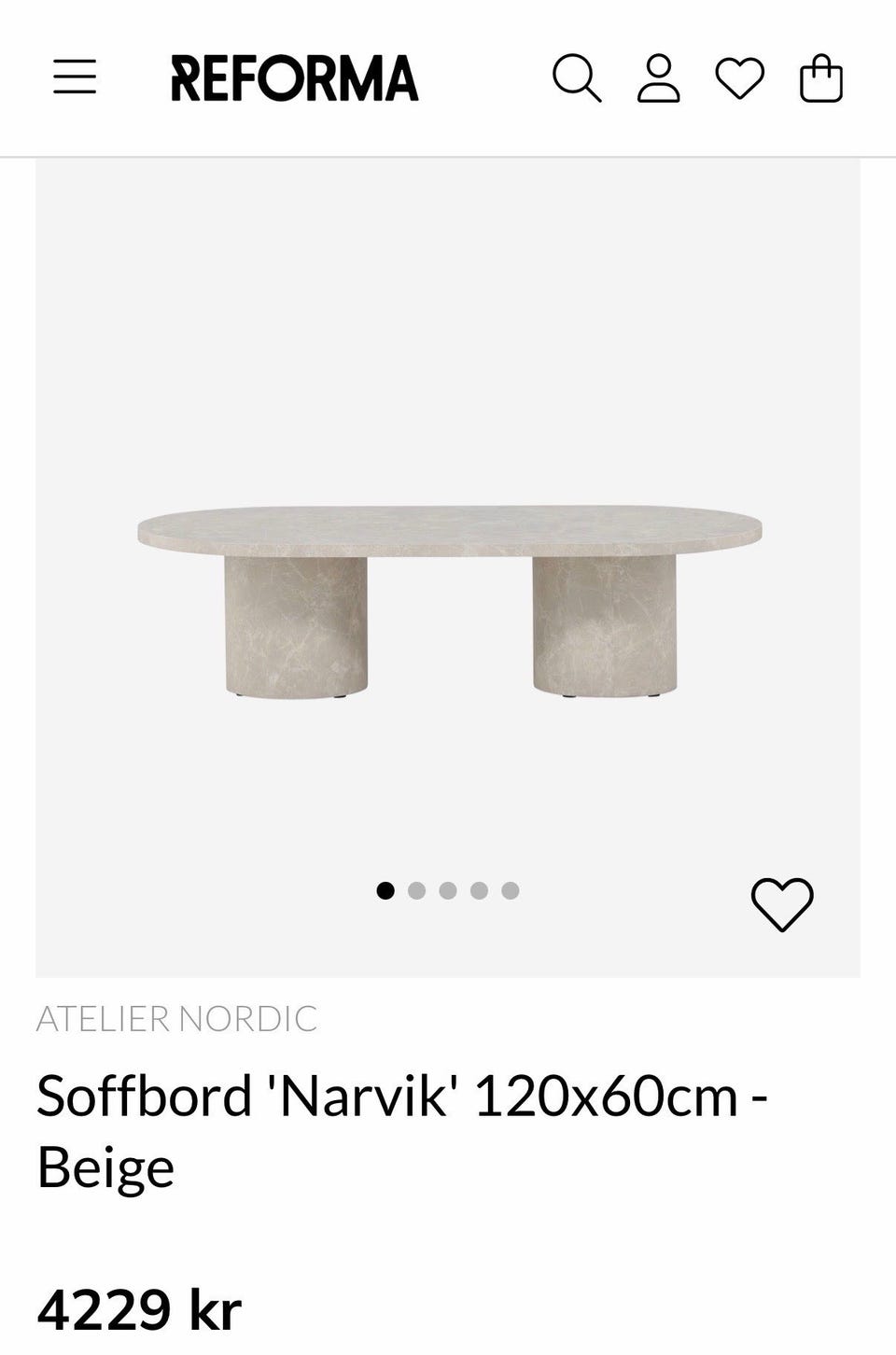Open the shopping bag
The height and width of the screenshot is (1355, 896).
pyautogui.click(x=821, y=77)
